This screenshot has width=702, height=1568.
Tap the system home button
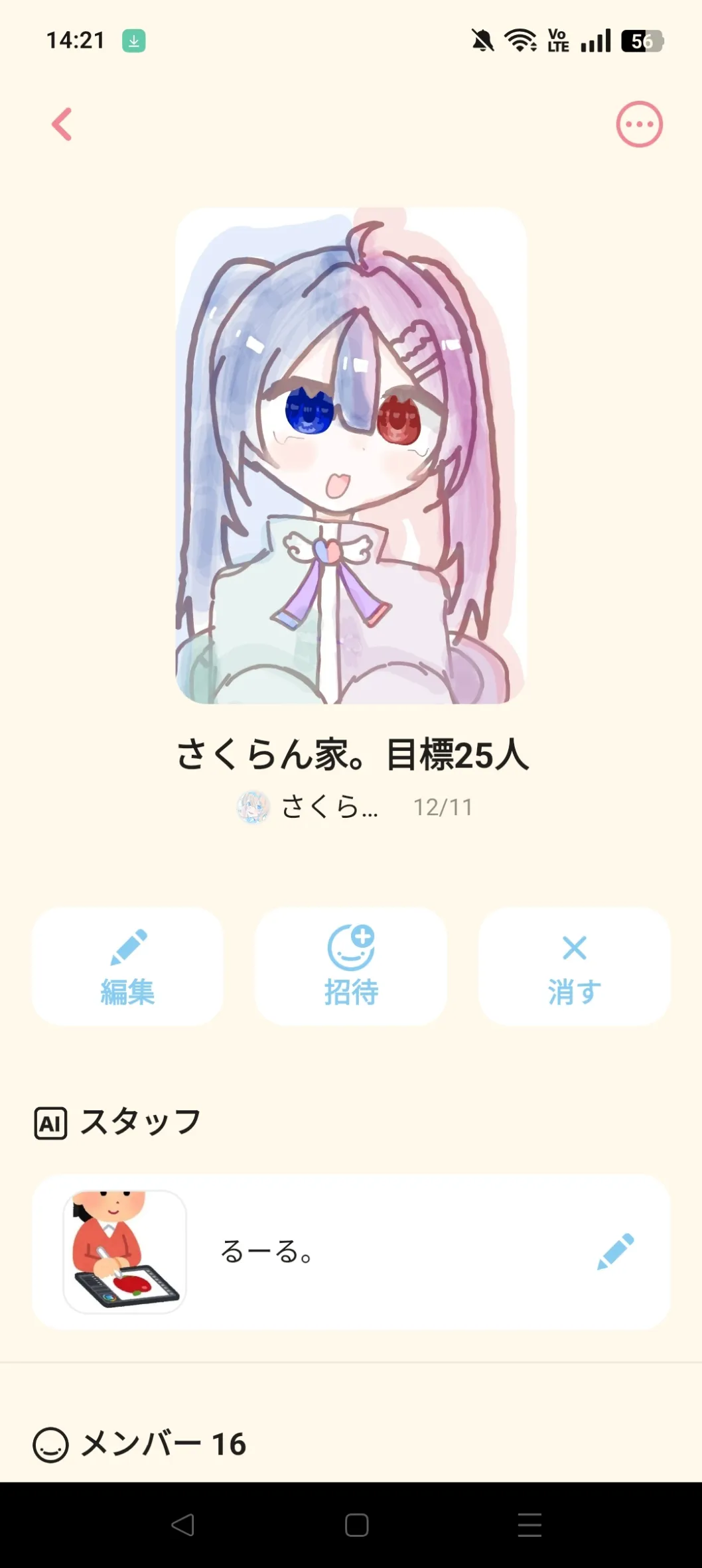356,1525
